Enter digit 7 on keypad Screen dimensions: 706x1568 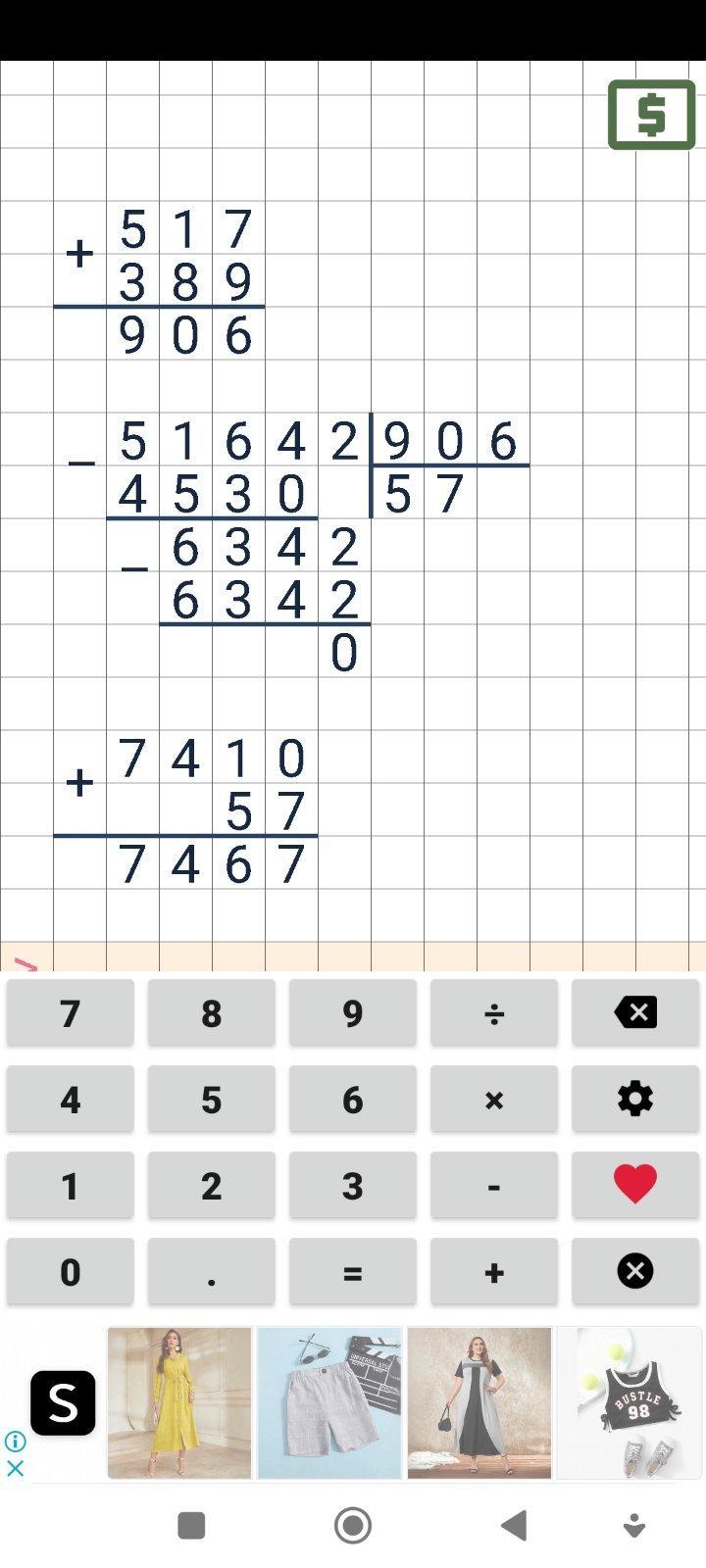point(71,1013)
